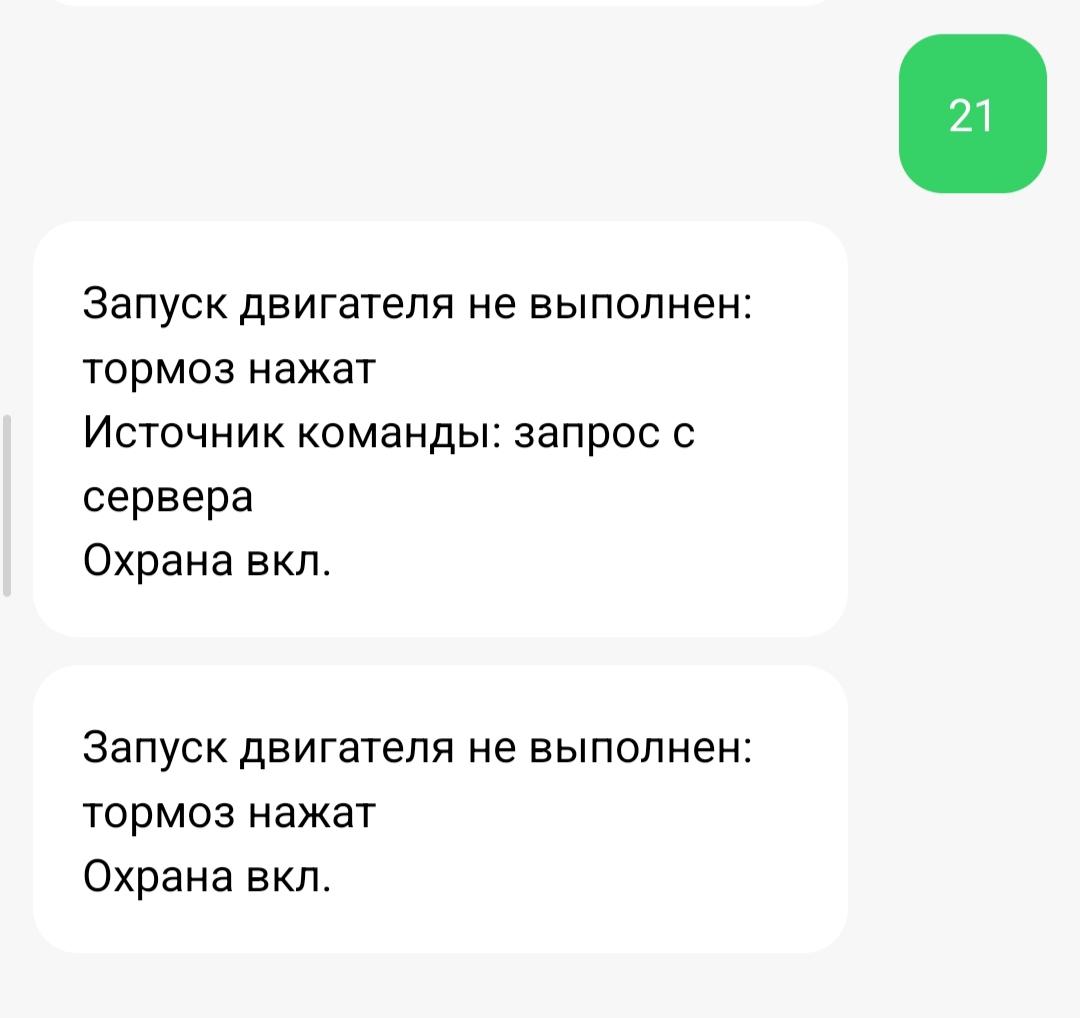Tap the last received message about "тормоз нажат"

[440, 810]
